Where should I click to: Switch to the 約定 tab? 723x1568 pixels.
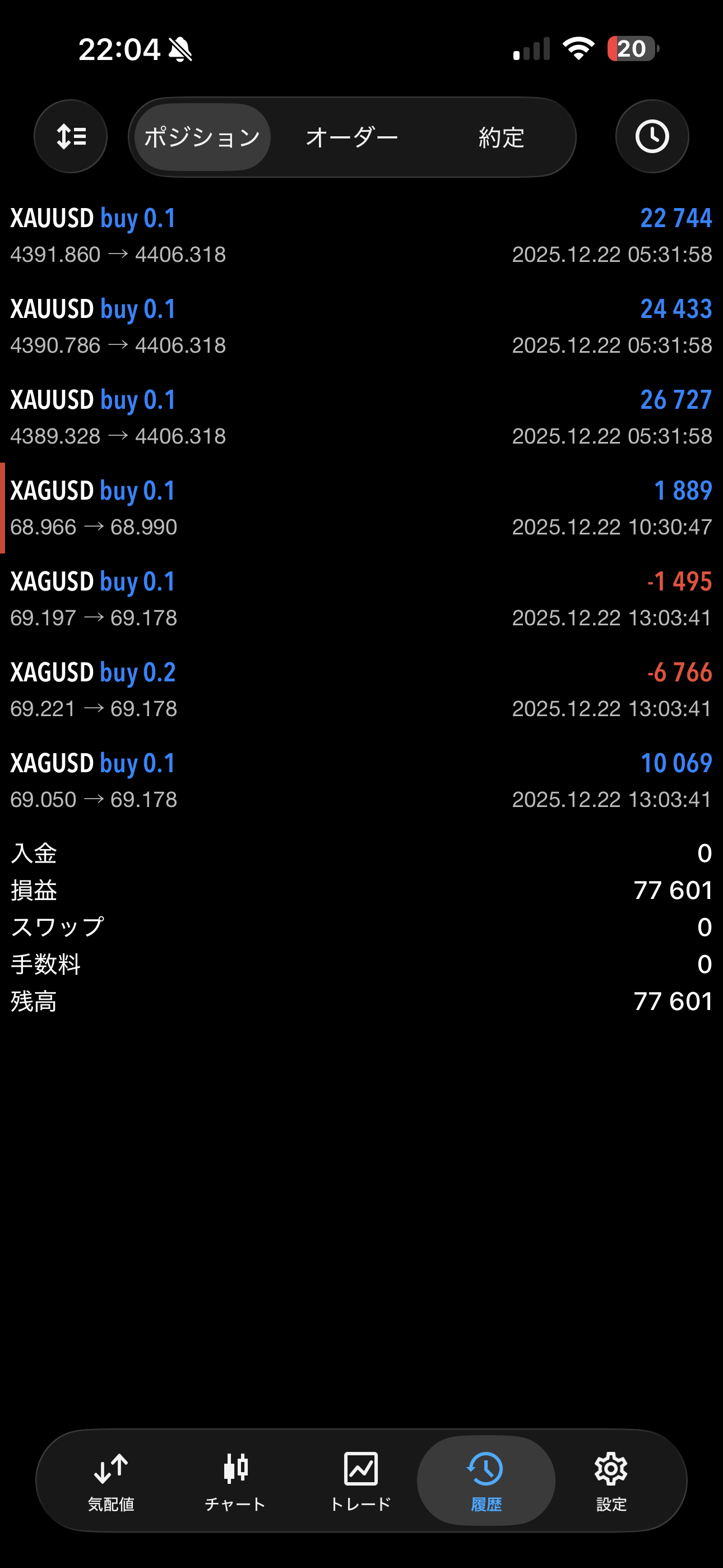point(501,137)
